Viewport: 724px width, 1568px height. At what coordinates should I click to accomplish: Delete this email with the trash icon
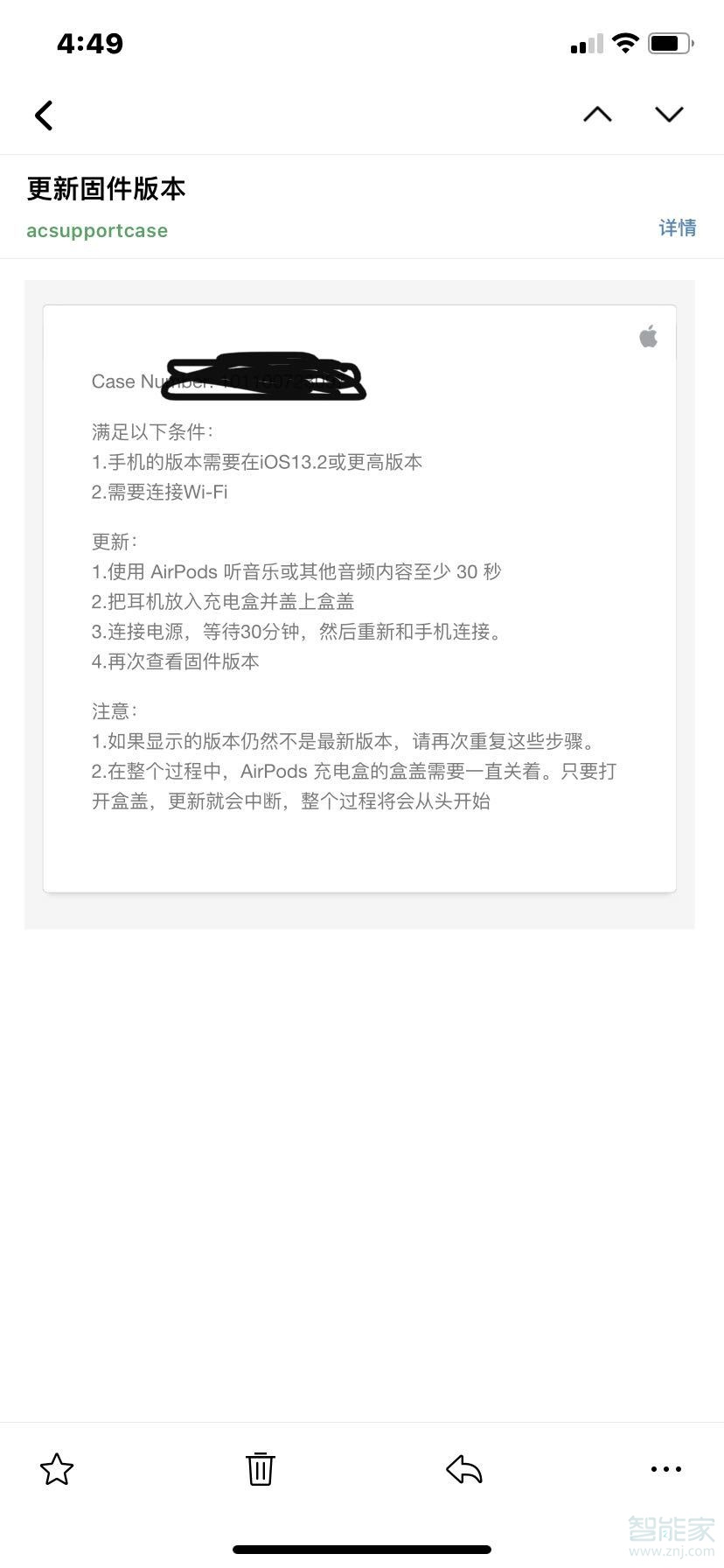[x=260, y=1469]
